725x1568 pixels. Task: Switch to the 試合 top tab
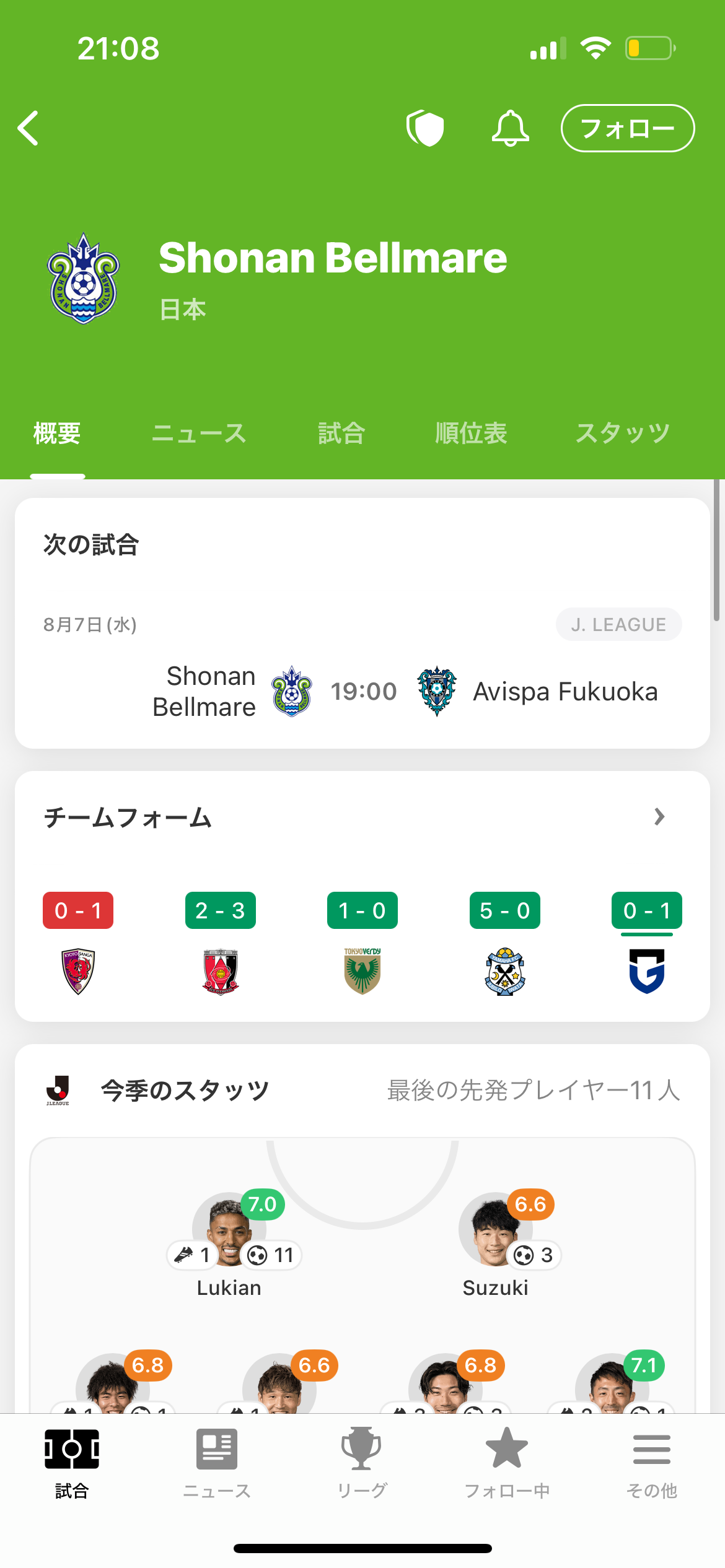[x=341, y=433]
